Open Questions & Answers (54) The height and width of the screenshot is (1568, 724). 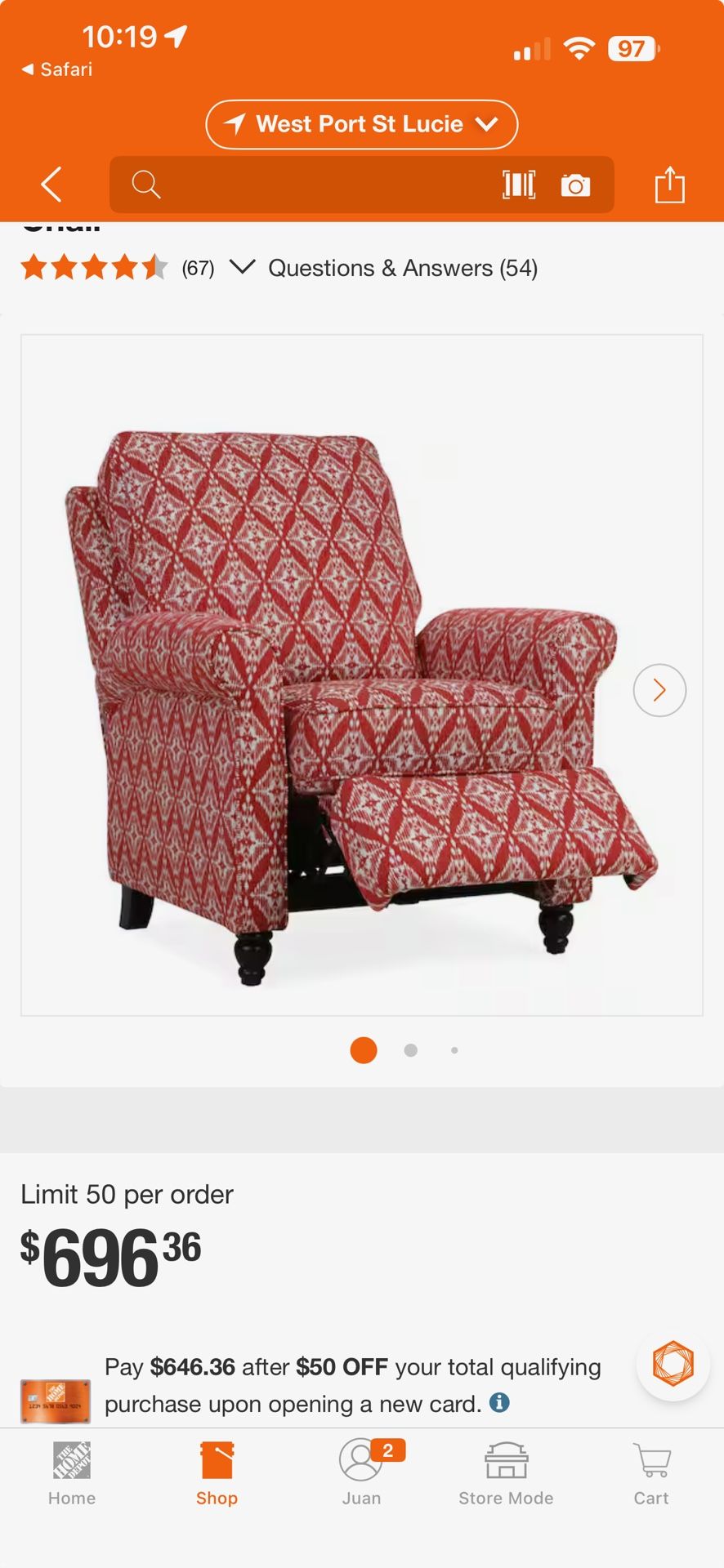coord(403,268)
